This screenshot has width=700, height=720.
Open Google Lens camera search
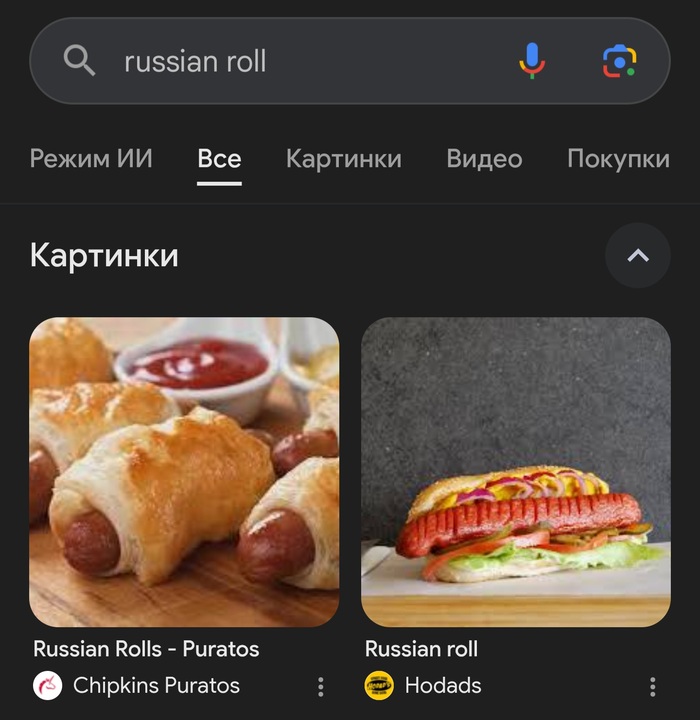pyautogui.click(x=620, y=62)
